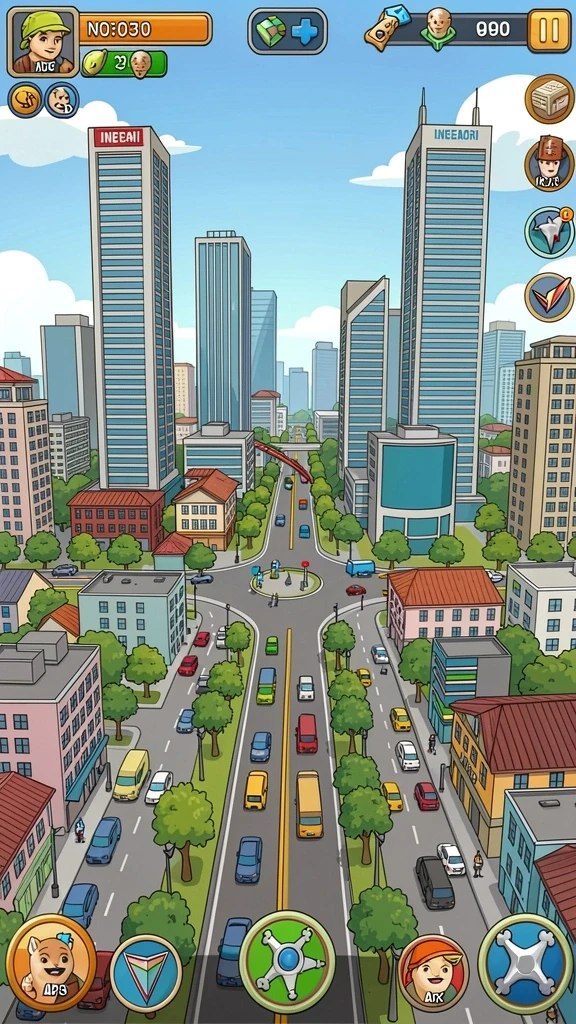Open the checkmark missions icon

click(549, 297)
